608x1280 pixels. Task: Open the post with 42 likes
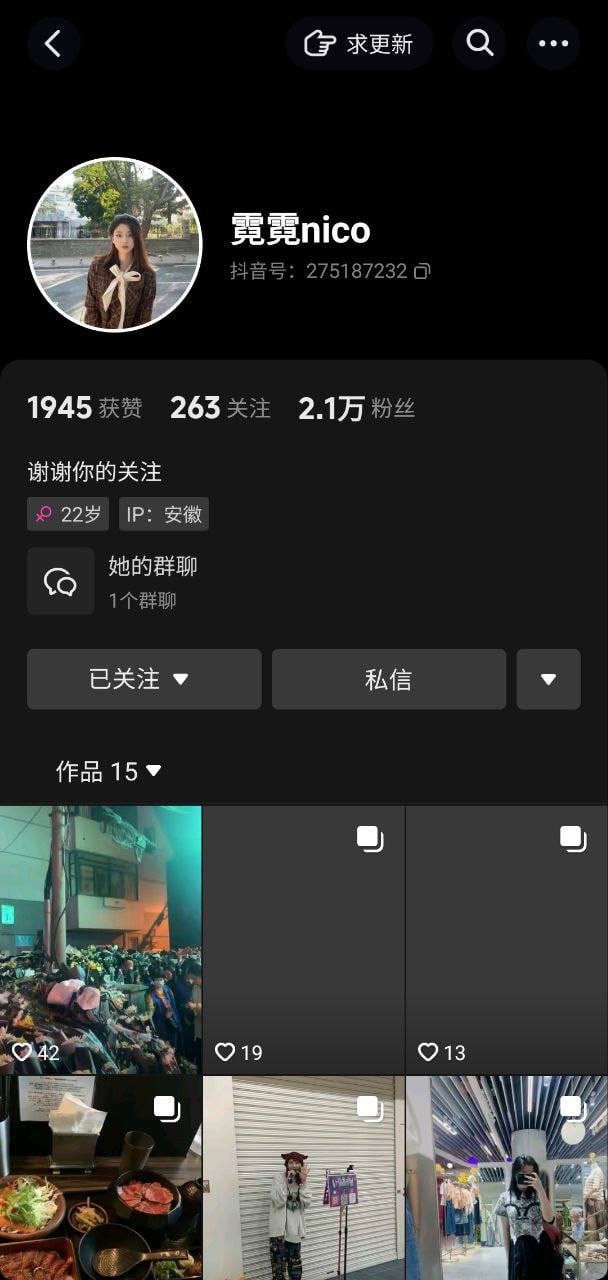click(x=100, y=939)
